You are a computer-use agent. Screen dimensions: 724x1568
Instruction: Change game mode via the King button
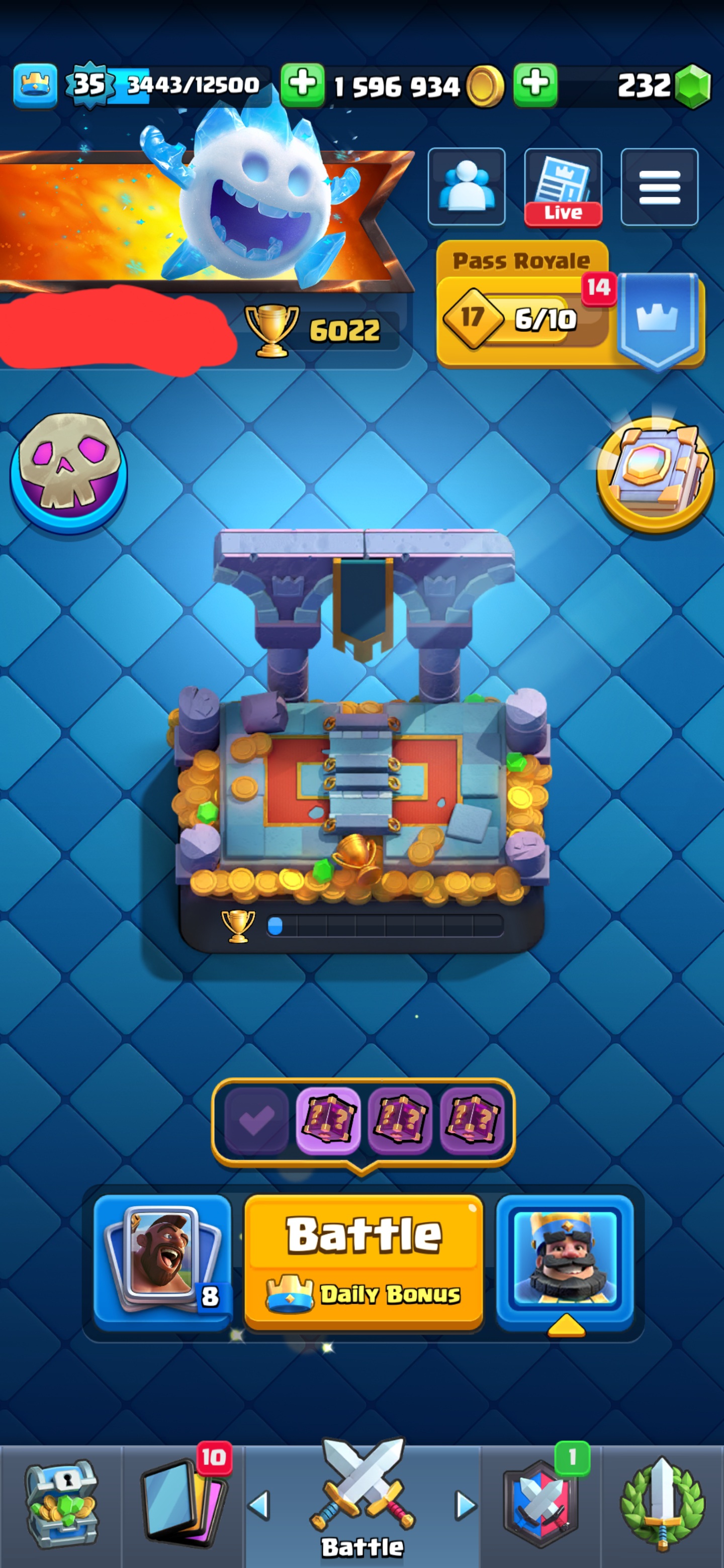[565, 1261]
